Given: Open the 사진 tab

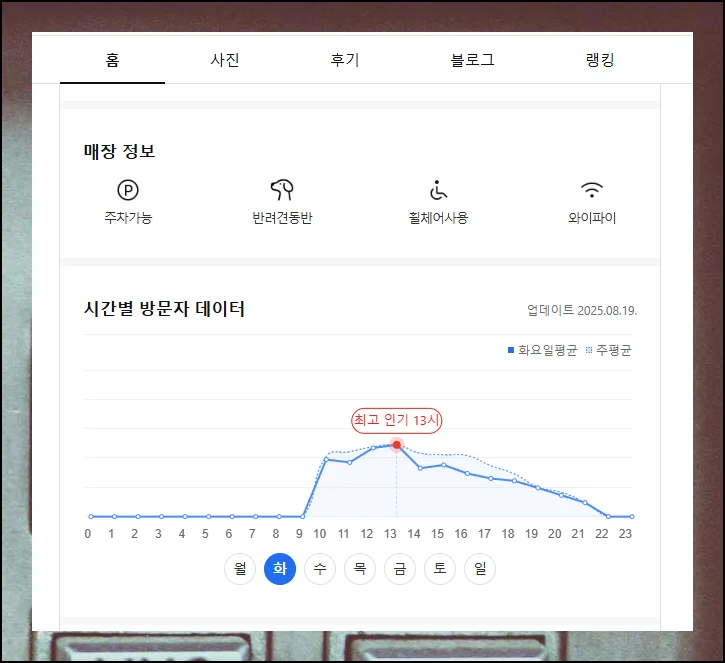Looking at the screenshot, I should 224,60.
